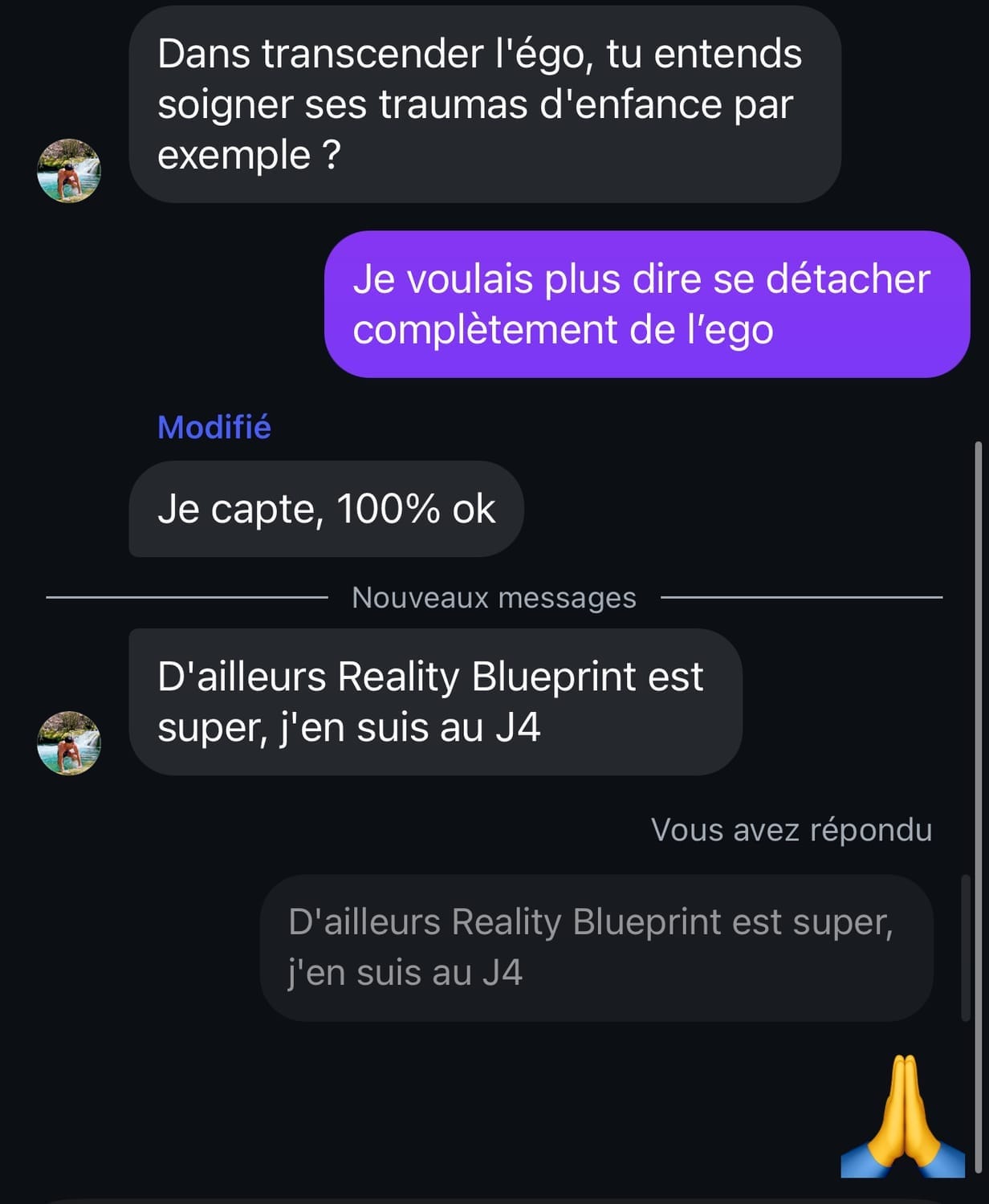Jump to the original from the quoted reply
The height and width of the screenshot is (1204, 989).
(x=596, y=947)
